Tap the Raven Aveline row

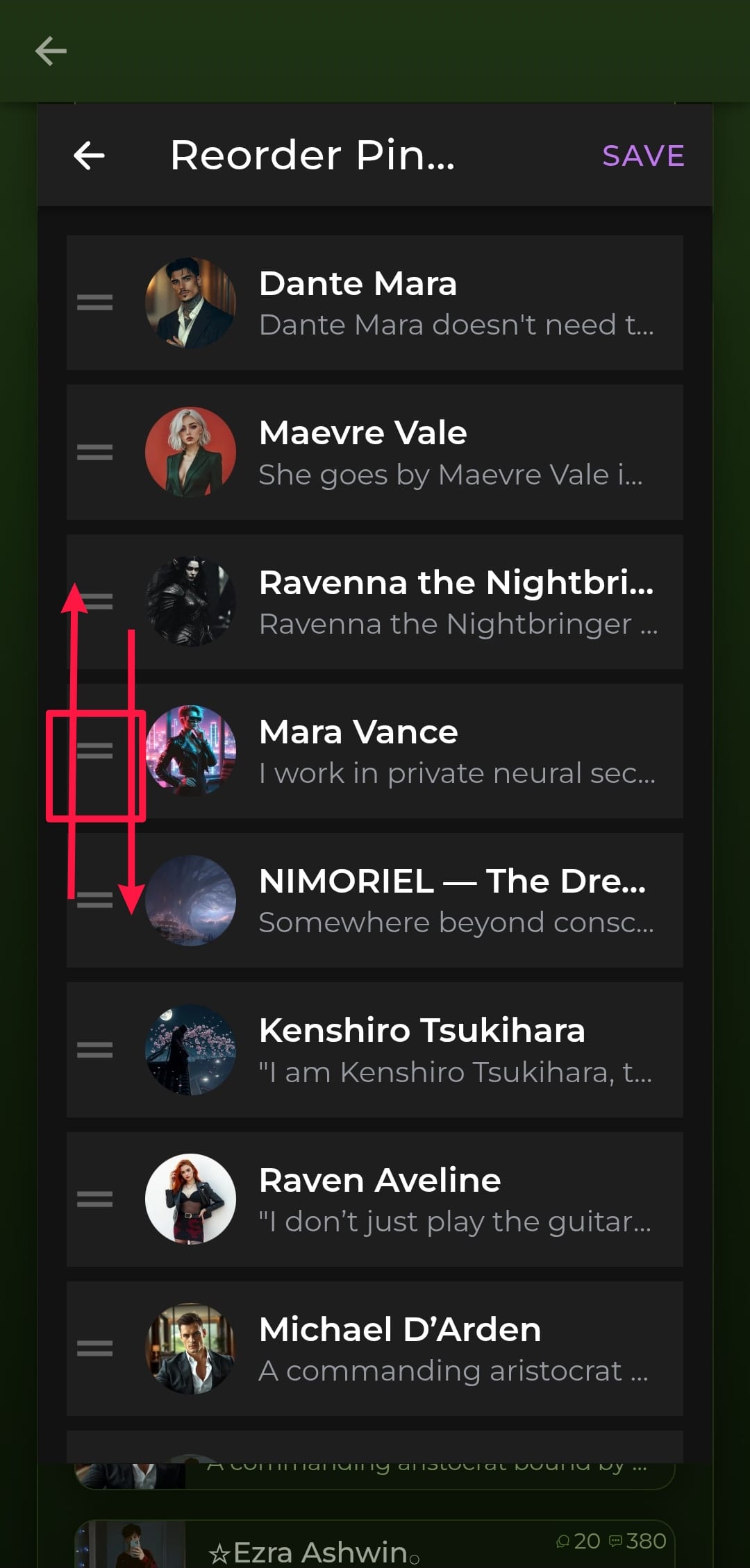pos(417,1199)
